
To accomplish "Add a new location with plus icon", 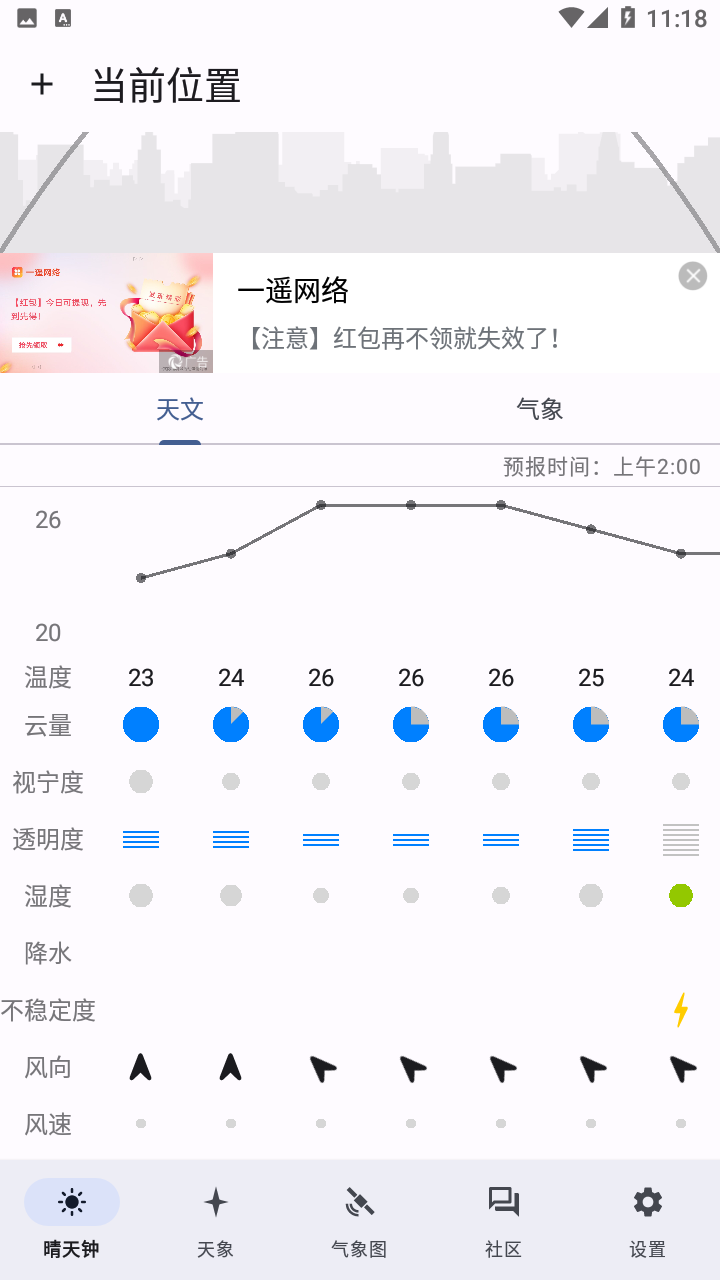I will [x=42, y=85].
